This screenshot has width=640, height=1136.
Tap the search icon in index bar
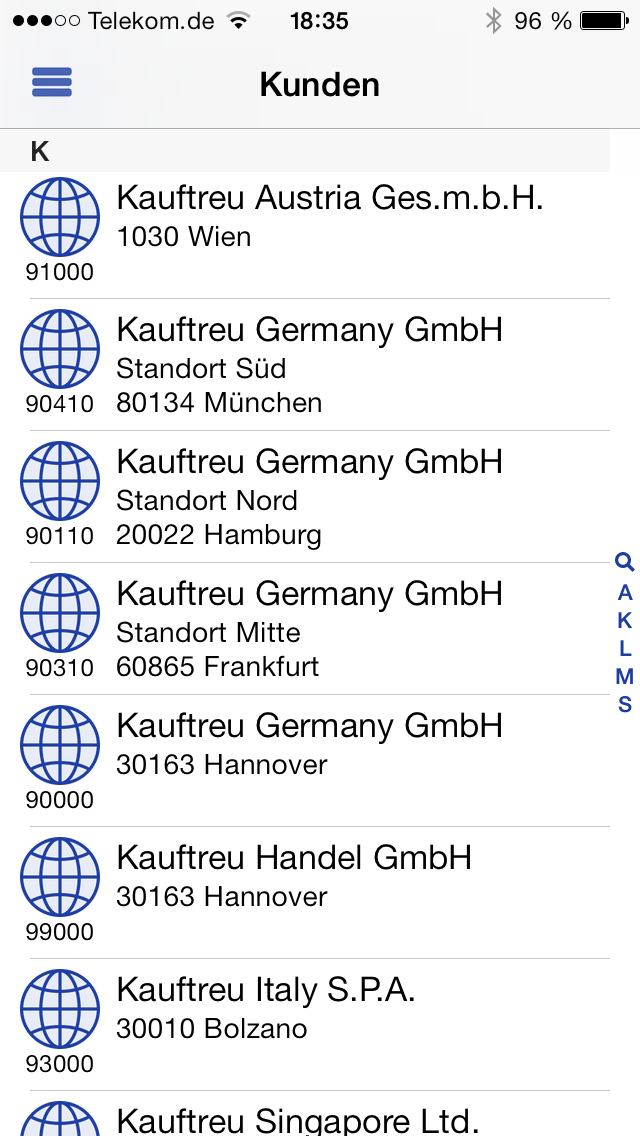click(625, 561)
